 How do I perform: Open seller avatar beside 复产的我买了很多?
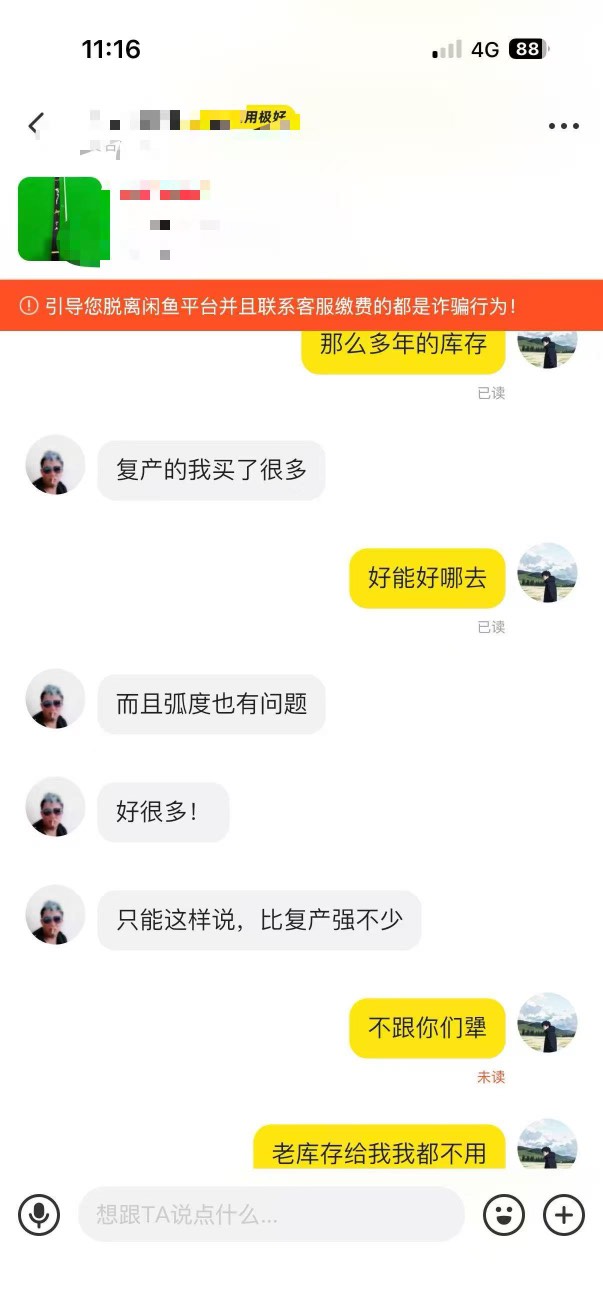coord(55,465)
